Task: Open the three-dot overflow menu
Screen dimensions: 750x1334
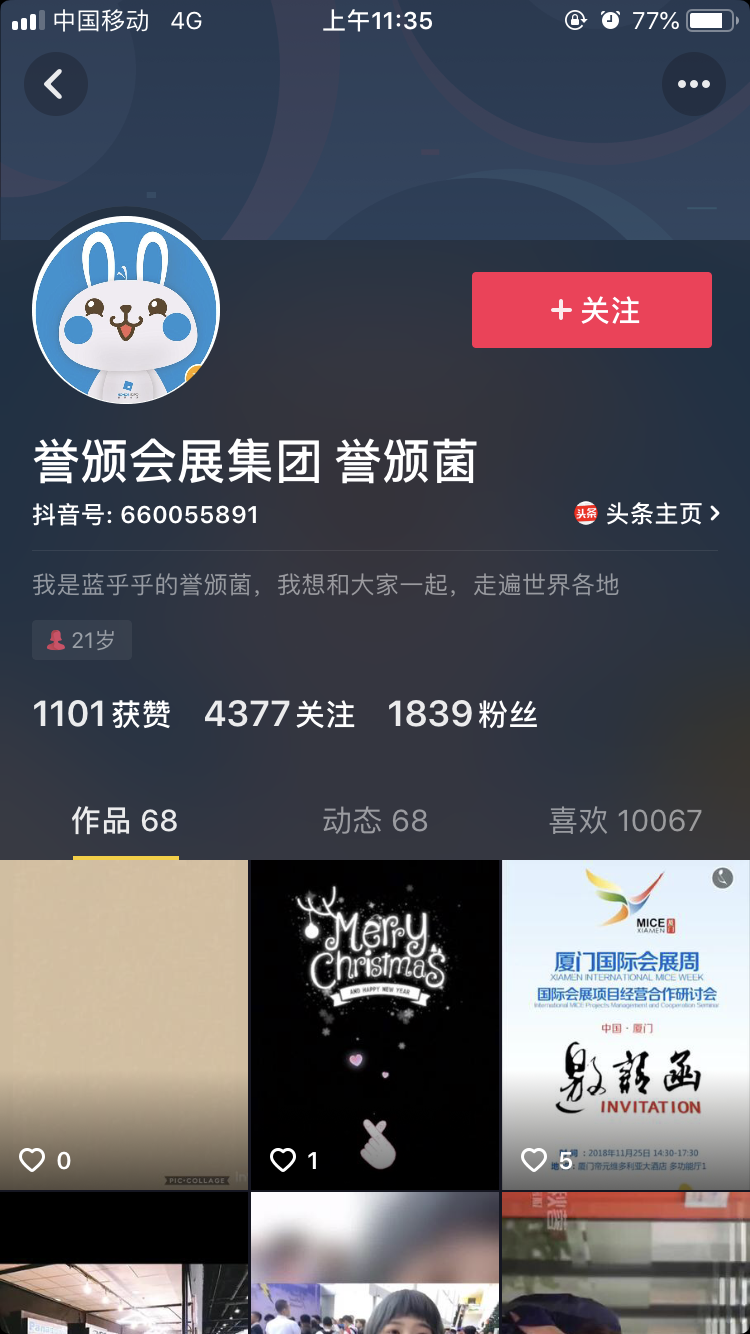Action: [x=693, y=84]
